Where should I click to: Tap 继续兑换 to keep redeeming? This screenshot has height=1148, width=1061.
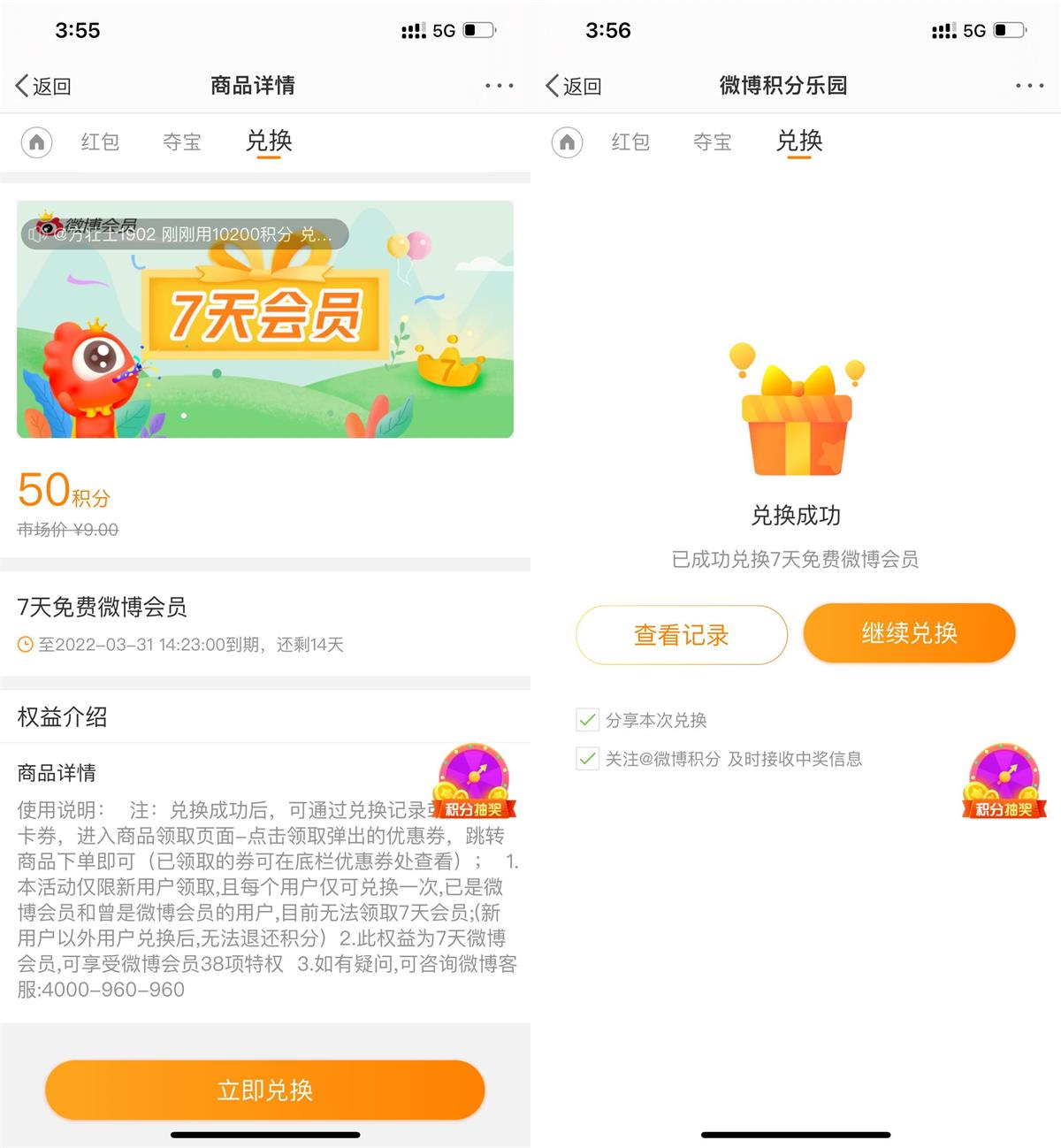tap(909, 633)
